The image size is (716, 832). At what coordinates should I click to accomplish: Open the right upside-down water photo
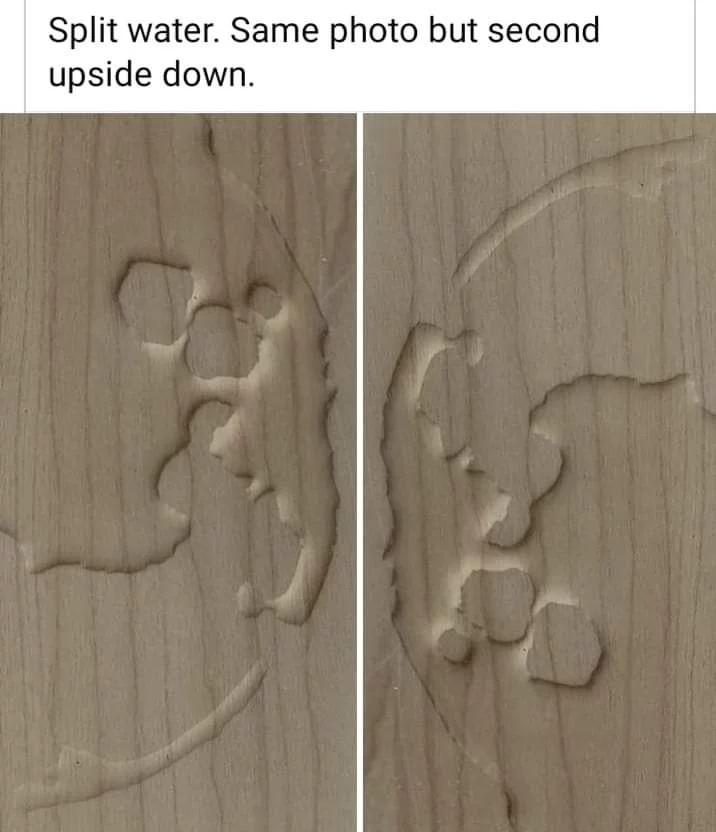pos(539,470)
